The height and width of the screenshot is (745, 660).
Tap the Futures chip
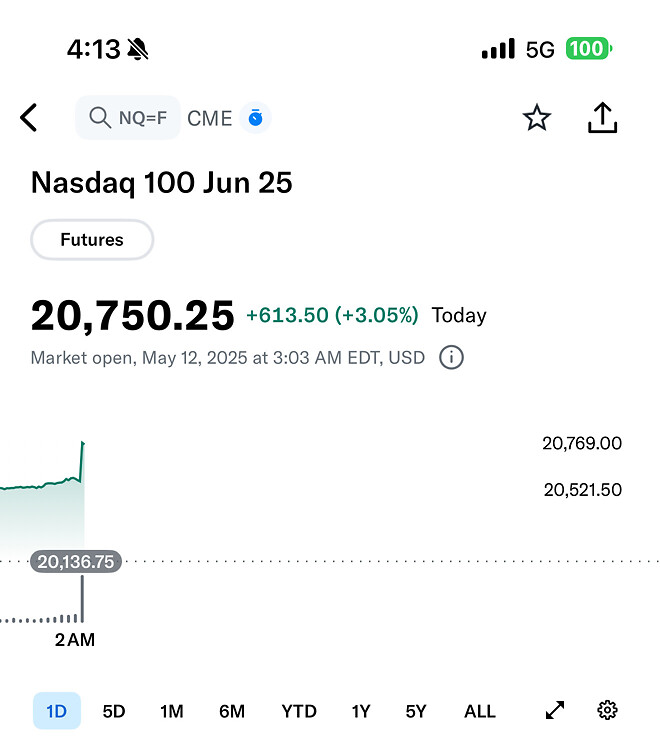point(92,240)
